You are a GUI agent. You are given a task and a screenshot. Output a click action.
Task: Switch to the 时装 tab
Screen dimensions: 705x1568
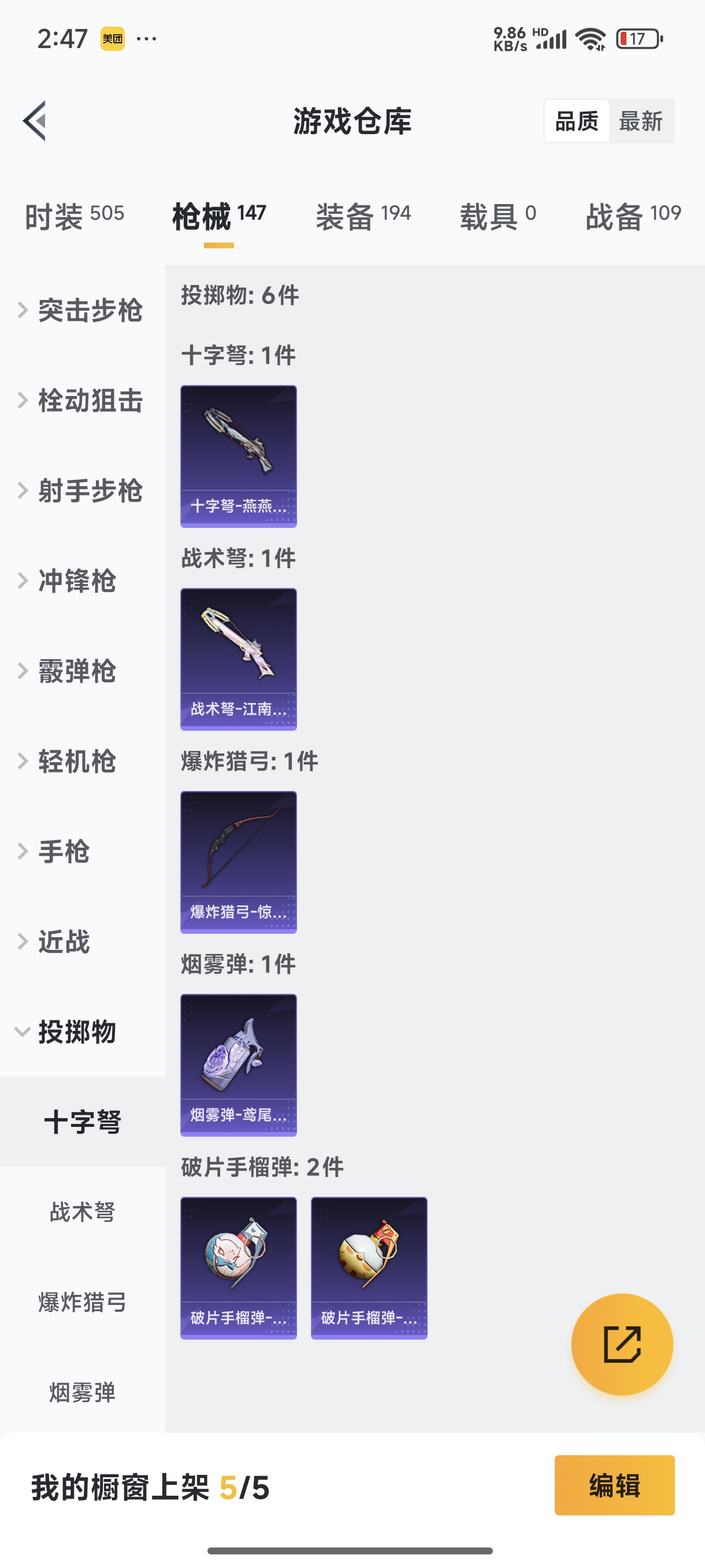[x=74, y=216]
